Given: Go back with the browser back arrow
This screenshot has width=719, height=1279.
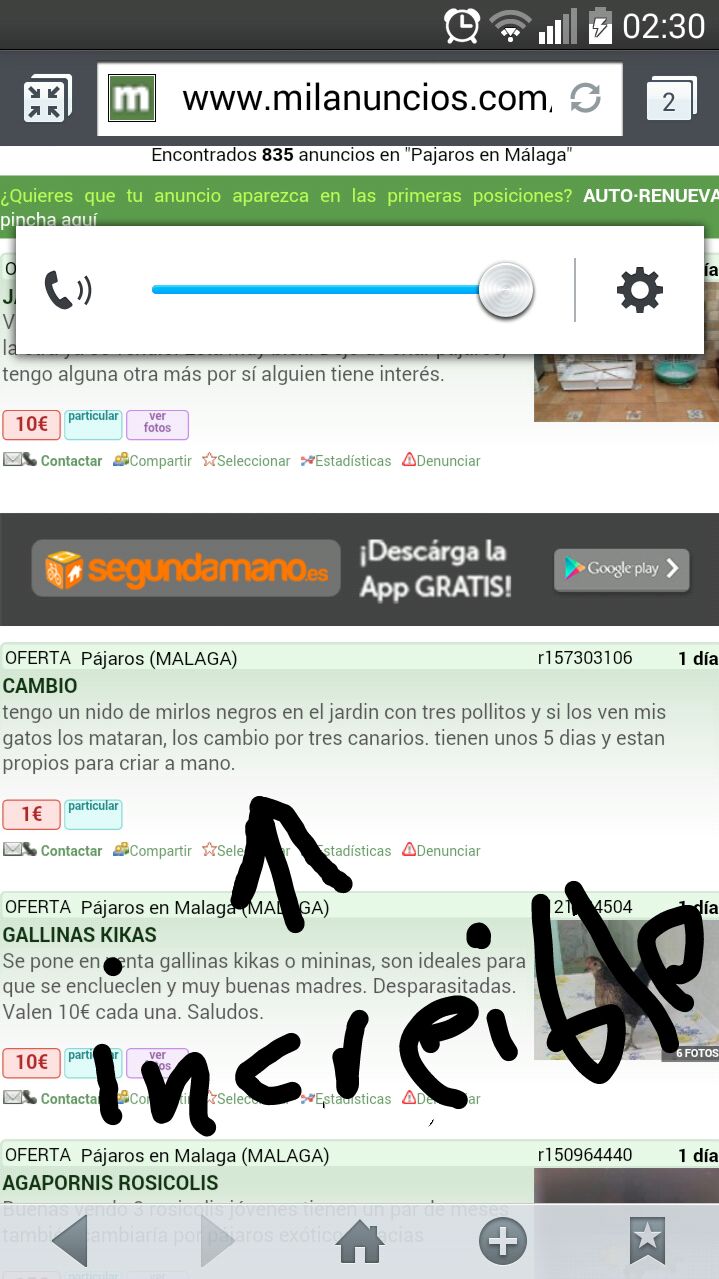Looking at the screenshot, I should (70, 1241).
